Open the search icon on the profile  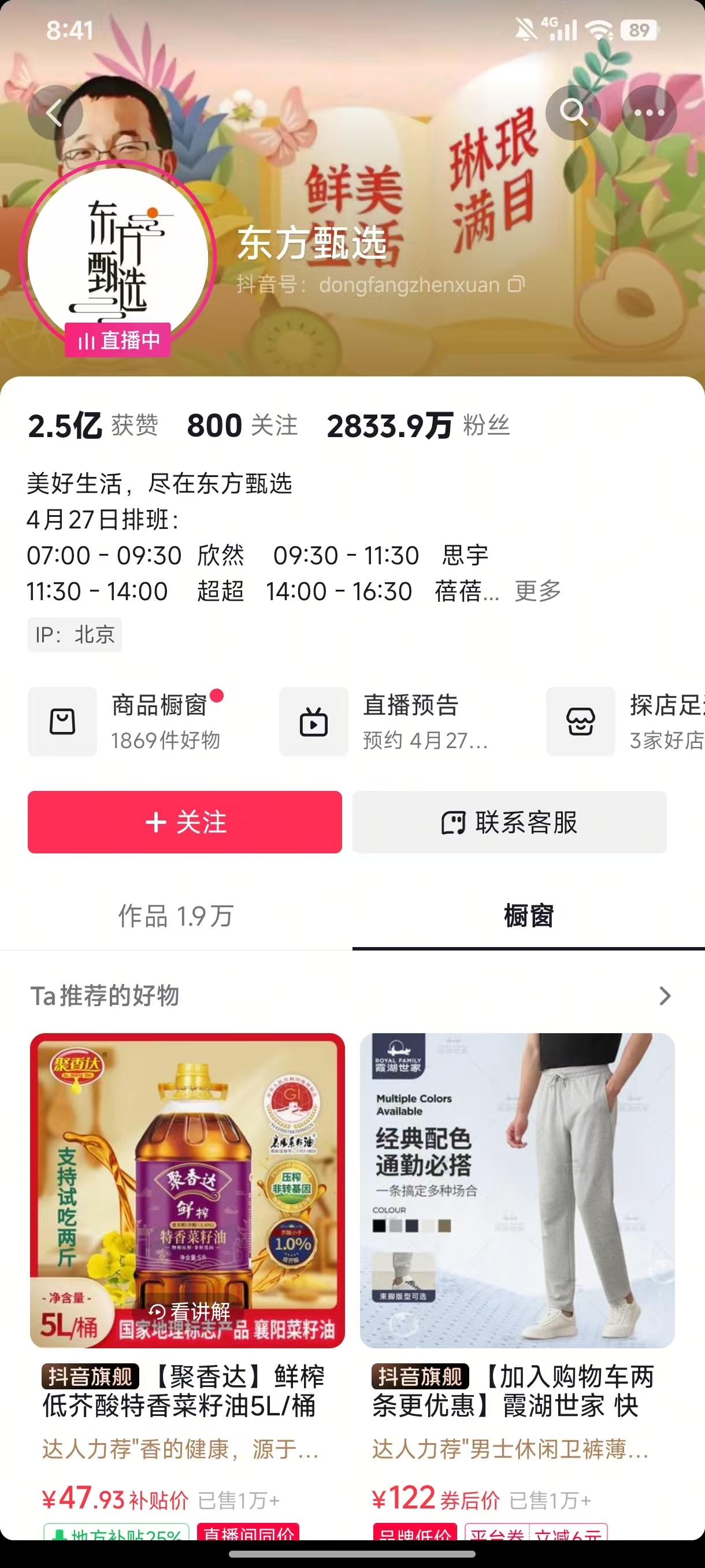tap(573, 113)
